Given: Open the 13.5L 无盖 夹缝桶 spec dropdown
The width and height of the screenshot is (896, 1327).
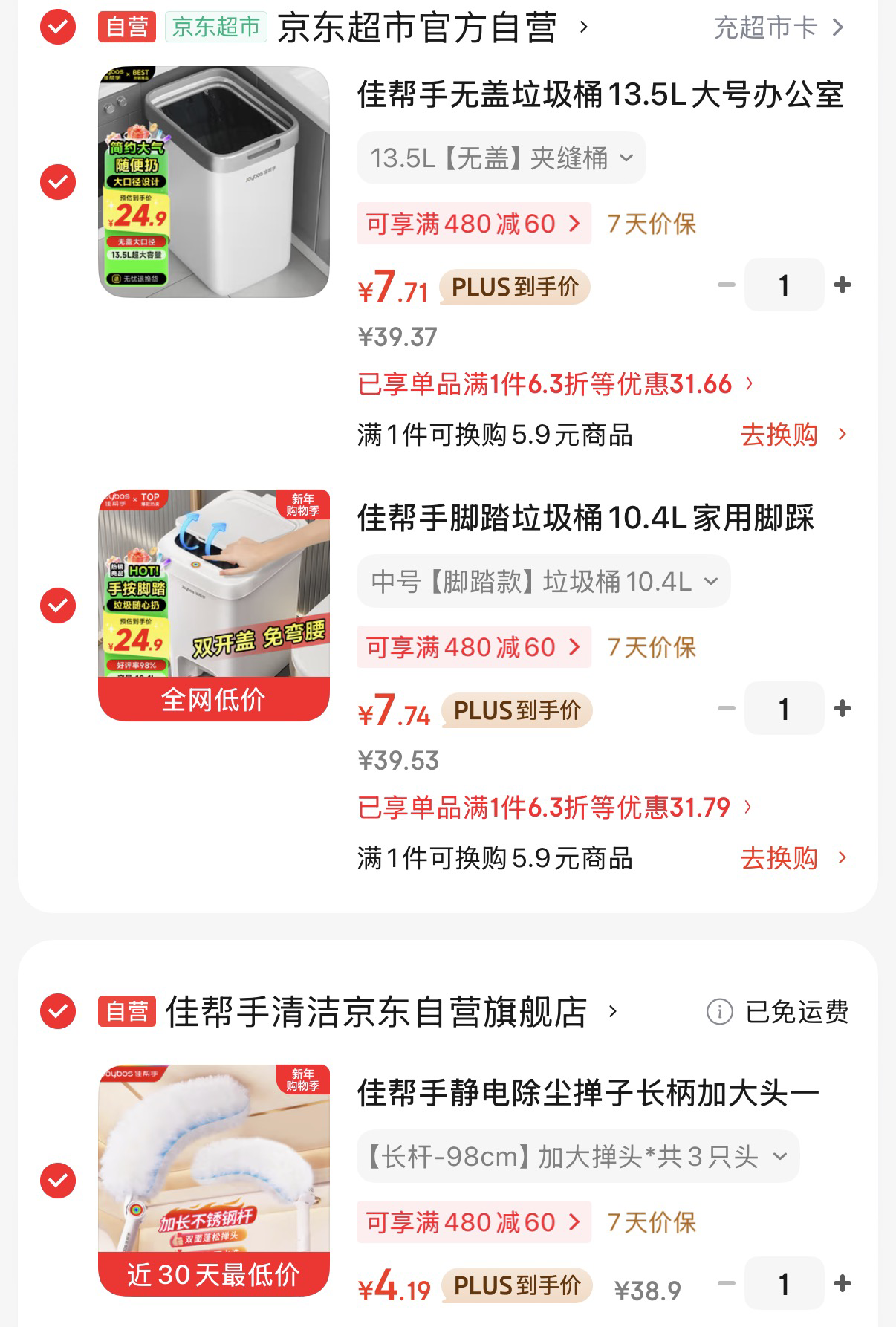Looking at the screenshot, I should tap(501, 157).
